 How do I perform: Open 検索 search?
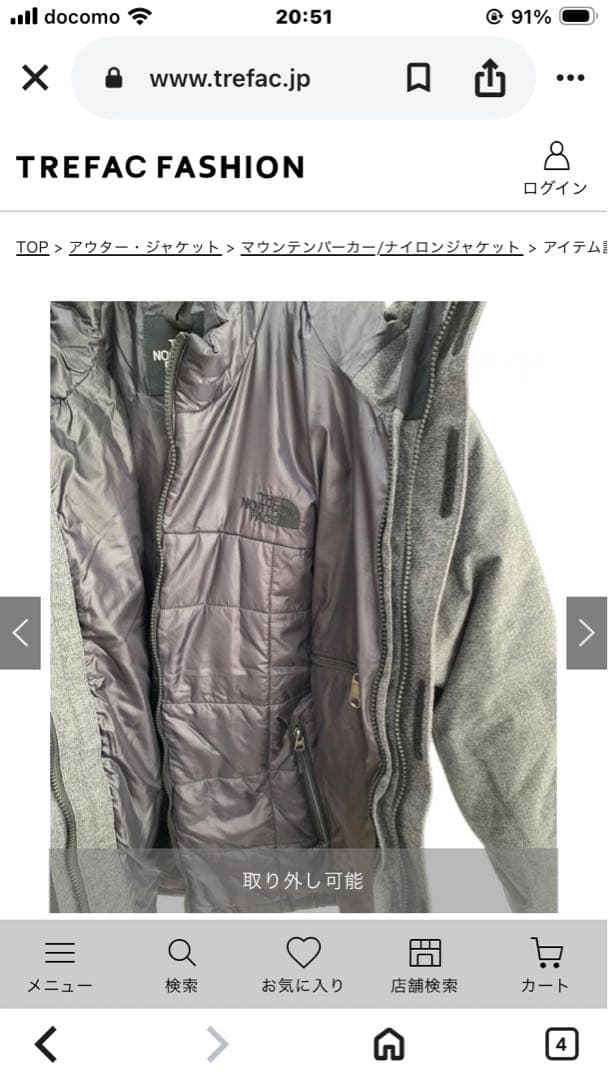pyautogui.click(x=182, y=966)
